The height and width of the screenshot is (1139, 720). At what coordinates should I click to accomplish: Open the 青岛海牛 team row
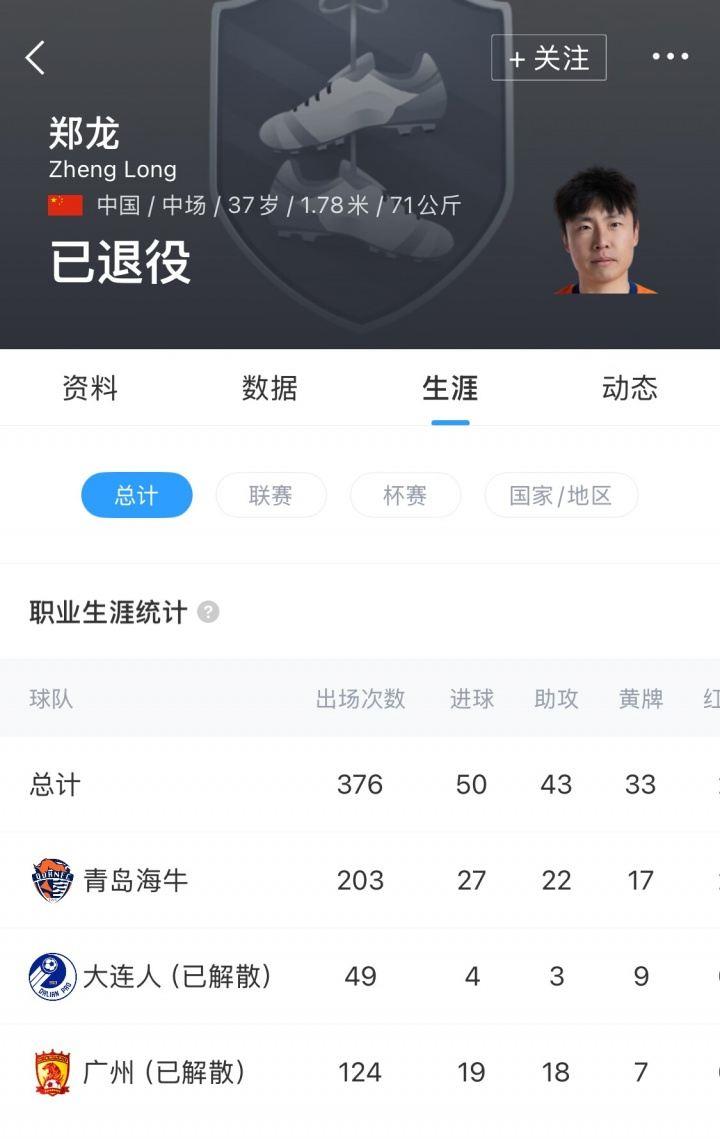point(136,880)
